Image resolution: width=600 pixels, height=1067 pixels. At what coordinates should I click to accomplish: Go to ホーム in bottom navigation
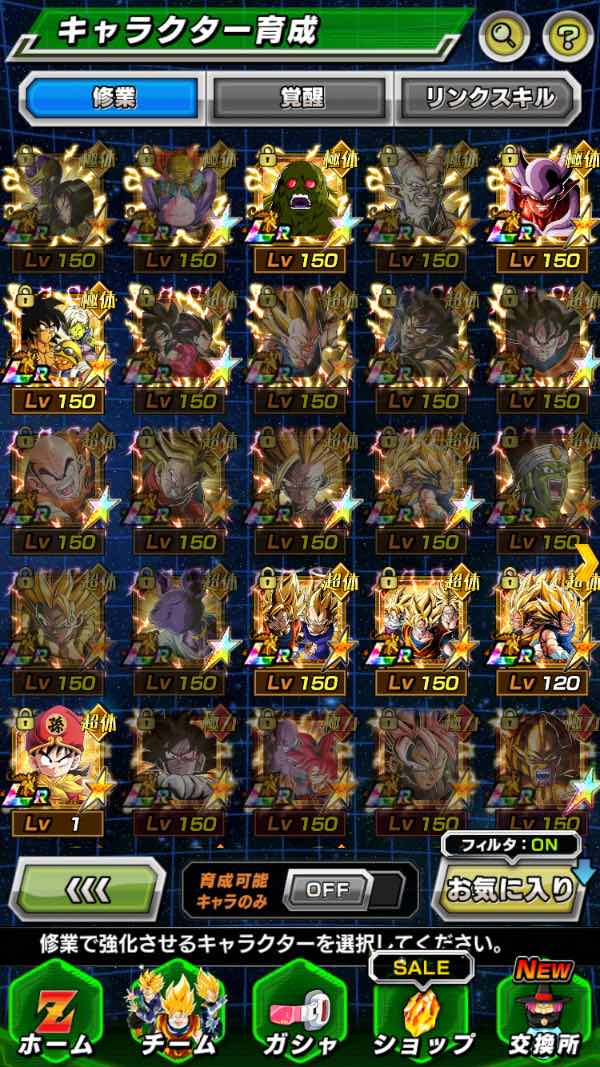[54, 1015]
